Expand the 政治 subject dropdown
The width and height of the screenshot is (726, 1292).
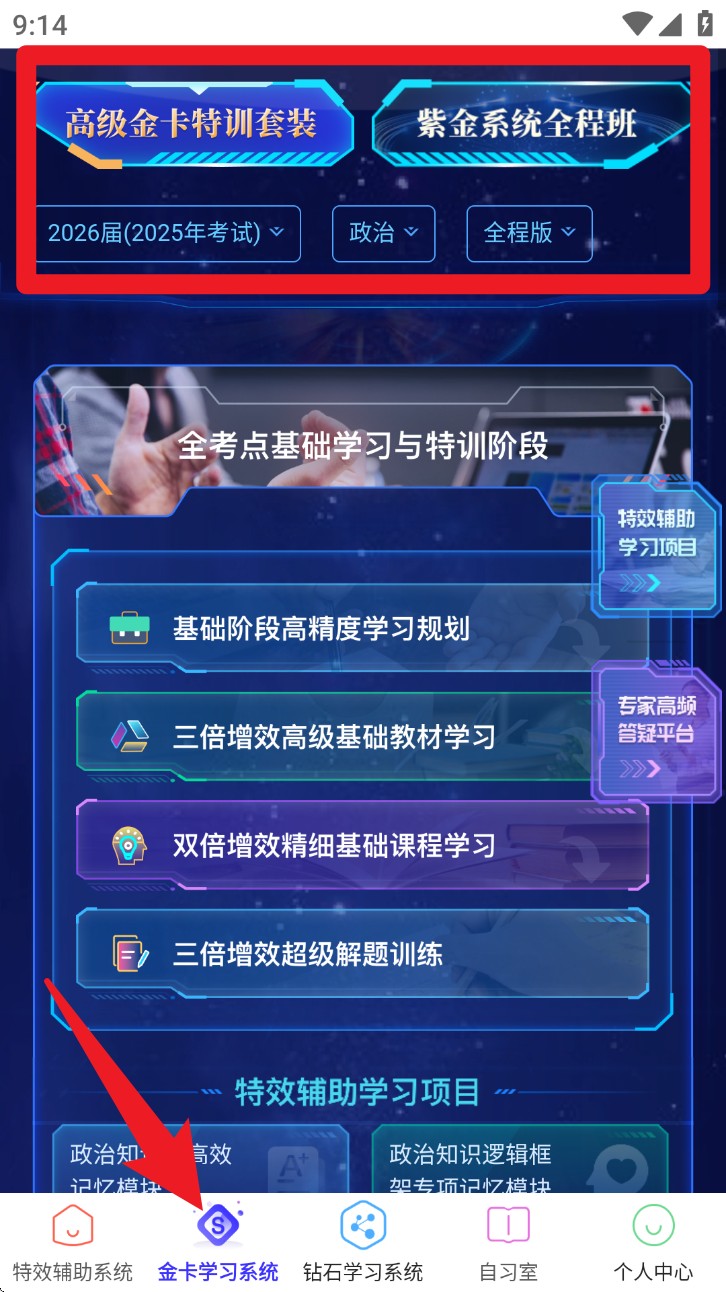click(383, 233)
